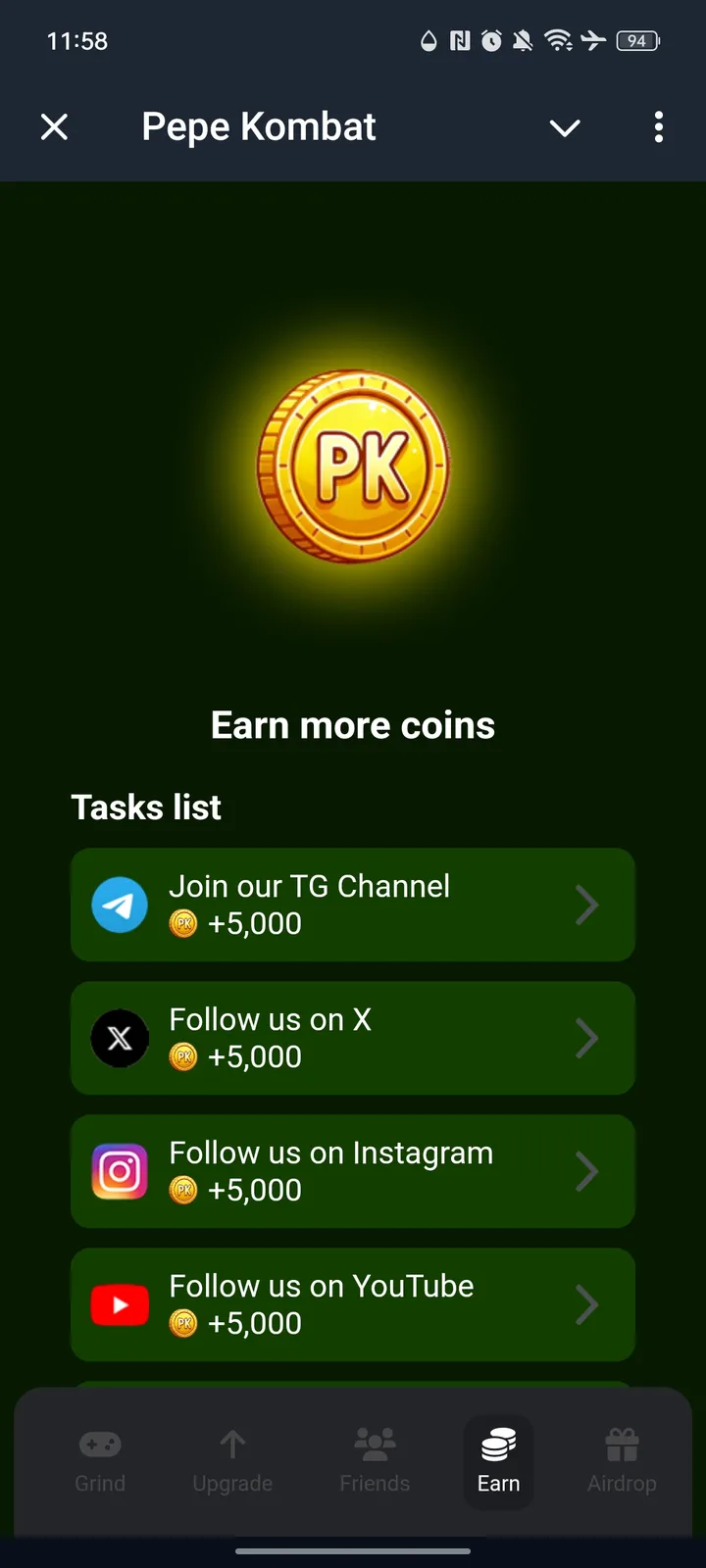Switch to the Upgrade tab

click(232, 1461)
